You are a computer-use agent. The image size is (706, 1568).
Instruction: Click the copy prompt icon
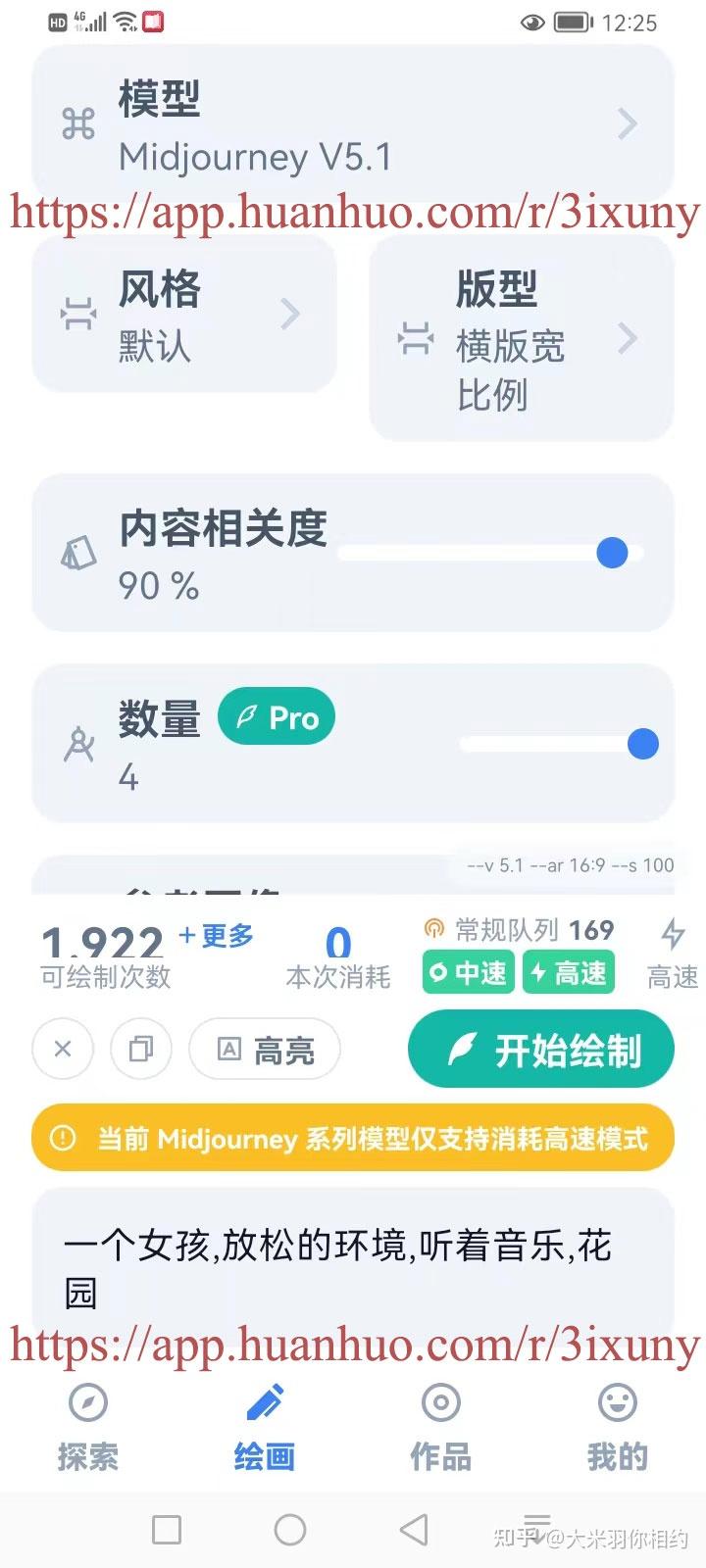click(x=140, y=1049)
